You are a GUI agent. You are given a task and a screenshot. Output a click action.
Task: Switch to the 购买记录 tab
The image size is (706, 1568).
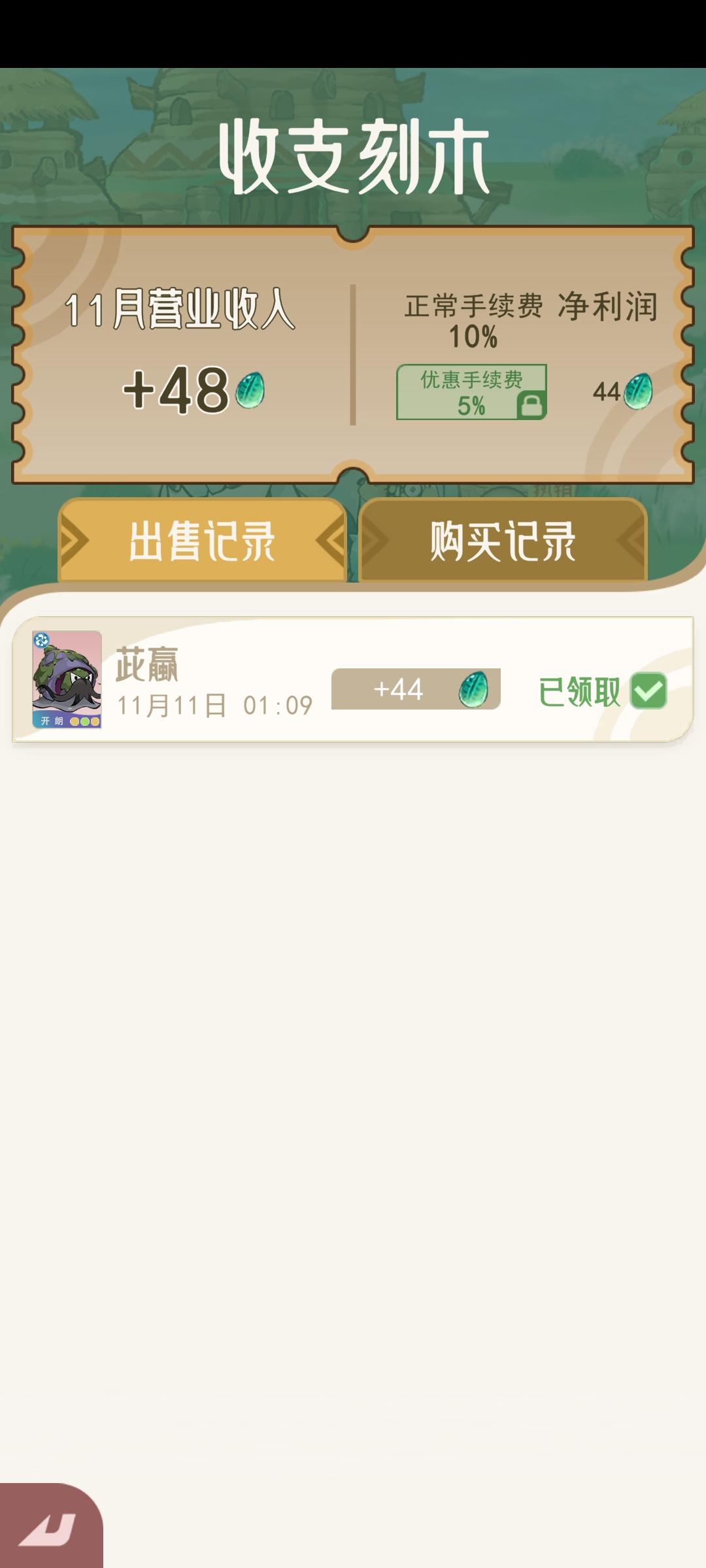click(x=503, y=541)
